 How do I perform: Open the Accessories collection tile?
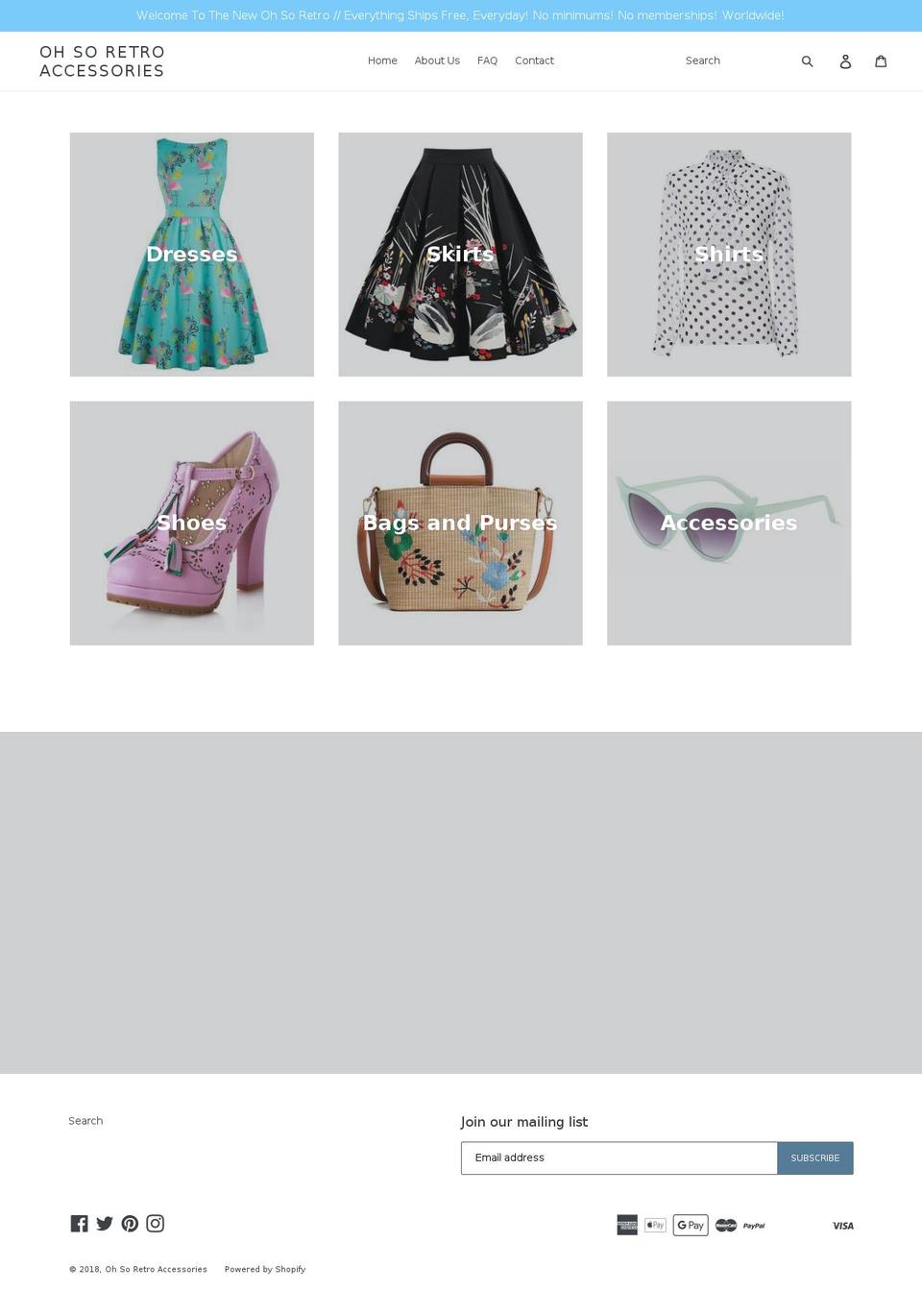[729, 524]
